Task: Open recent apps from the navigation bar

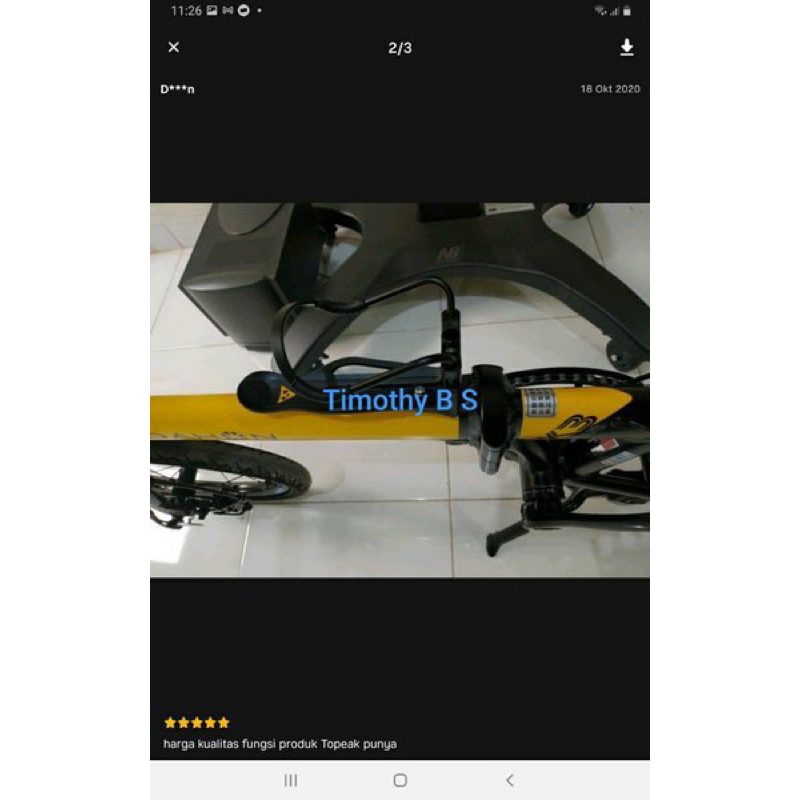Action: click(x=291, y=780)
